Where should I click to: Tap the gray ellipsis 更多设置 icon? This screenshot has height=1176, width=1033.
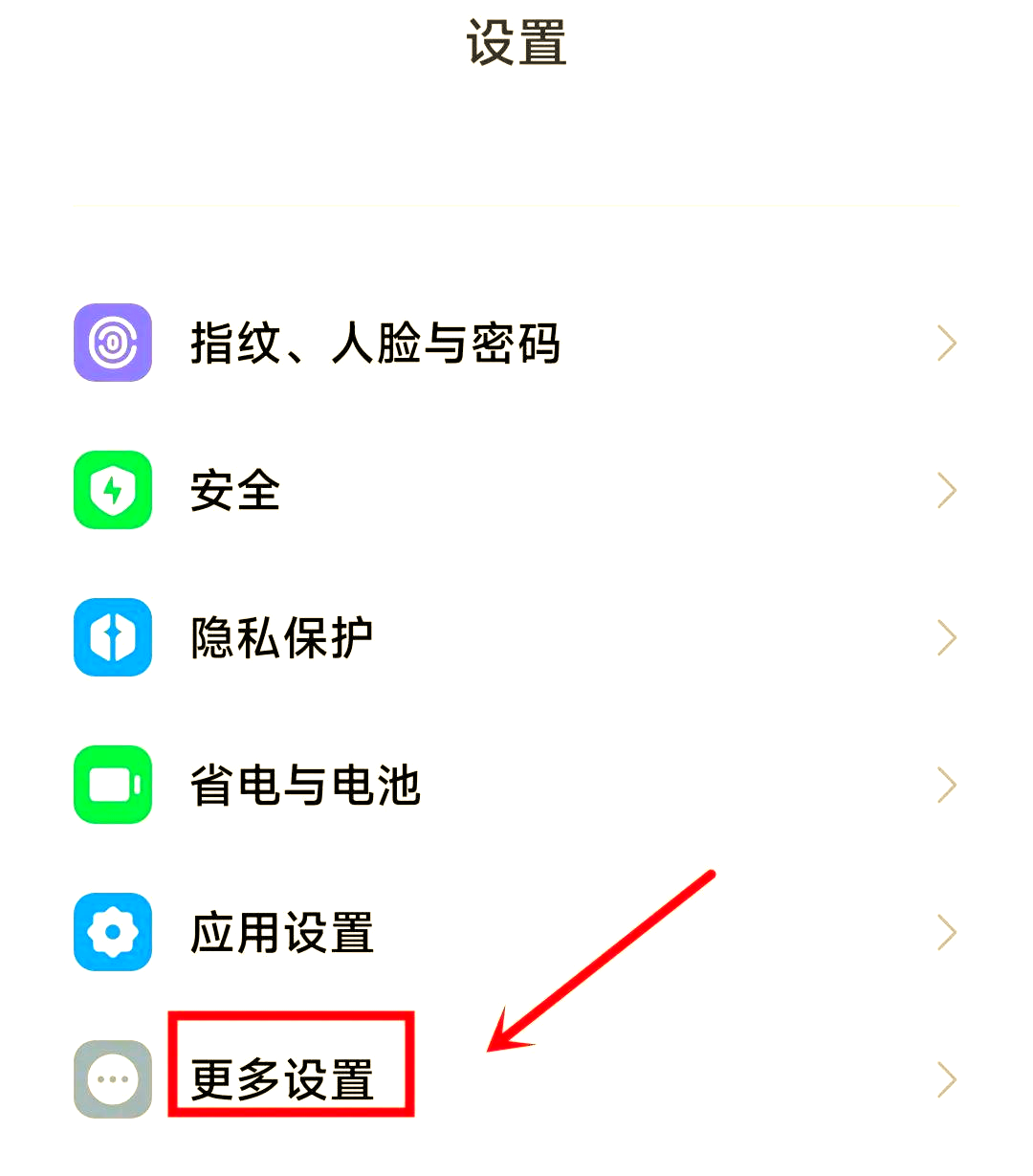tap(112, 1078)
